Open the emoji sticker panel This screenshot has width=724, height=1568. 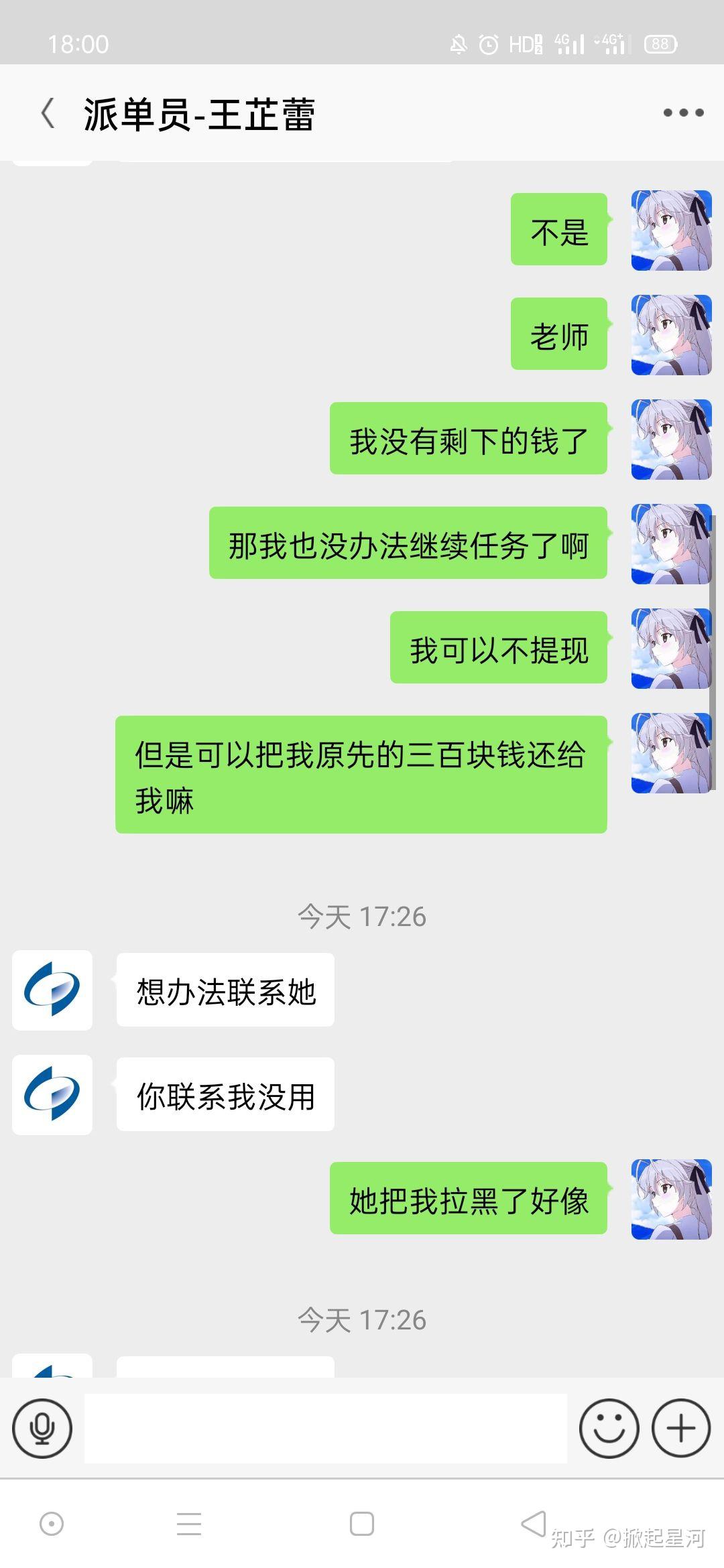click(609, 1428)
